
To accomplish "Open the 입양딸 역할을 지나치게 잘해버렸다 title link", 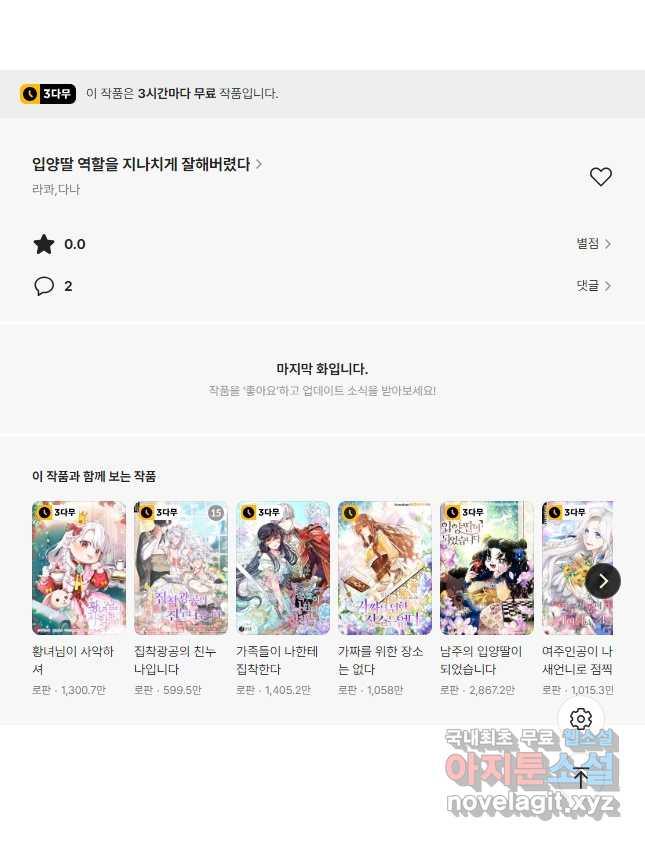I will 147,164.
